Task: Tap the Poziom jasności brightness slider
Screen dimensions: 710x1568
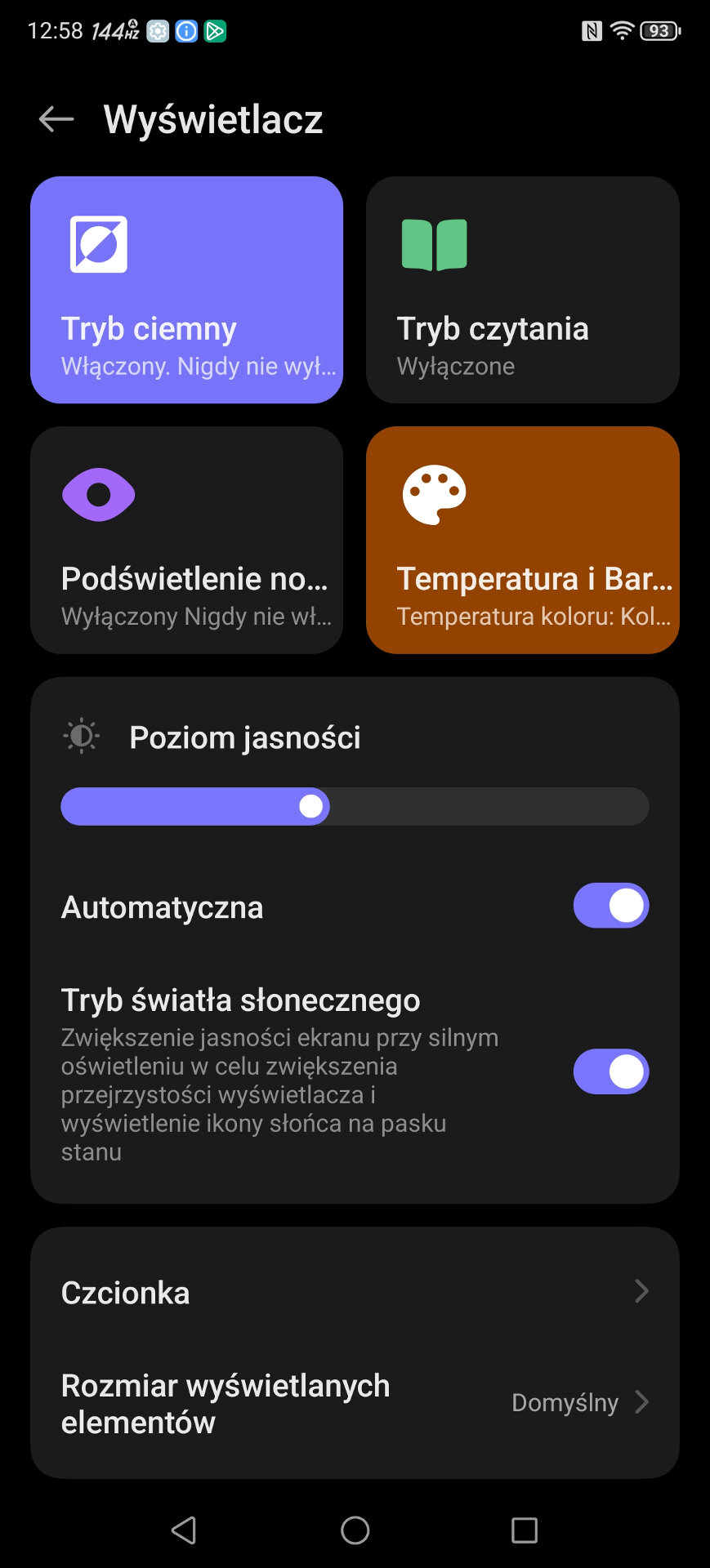Action: click(355, 807)
